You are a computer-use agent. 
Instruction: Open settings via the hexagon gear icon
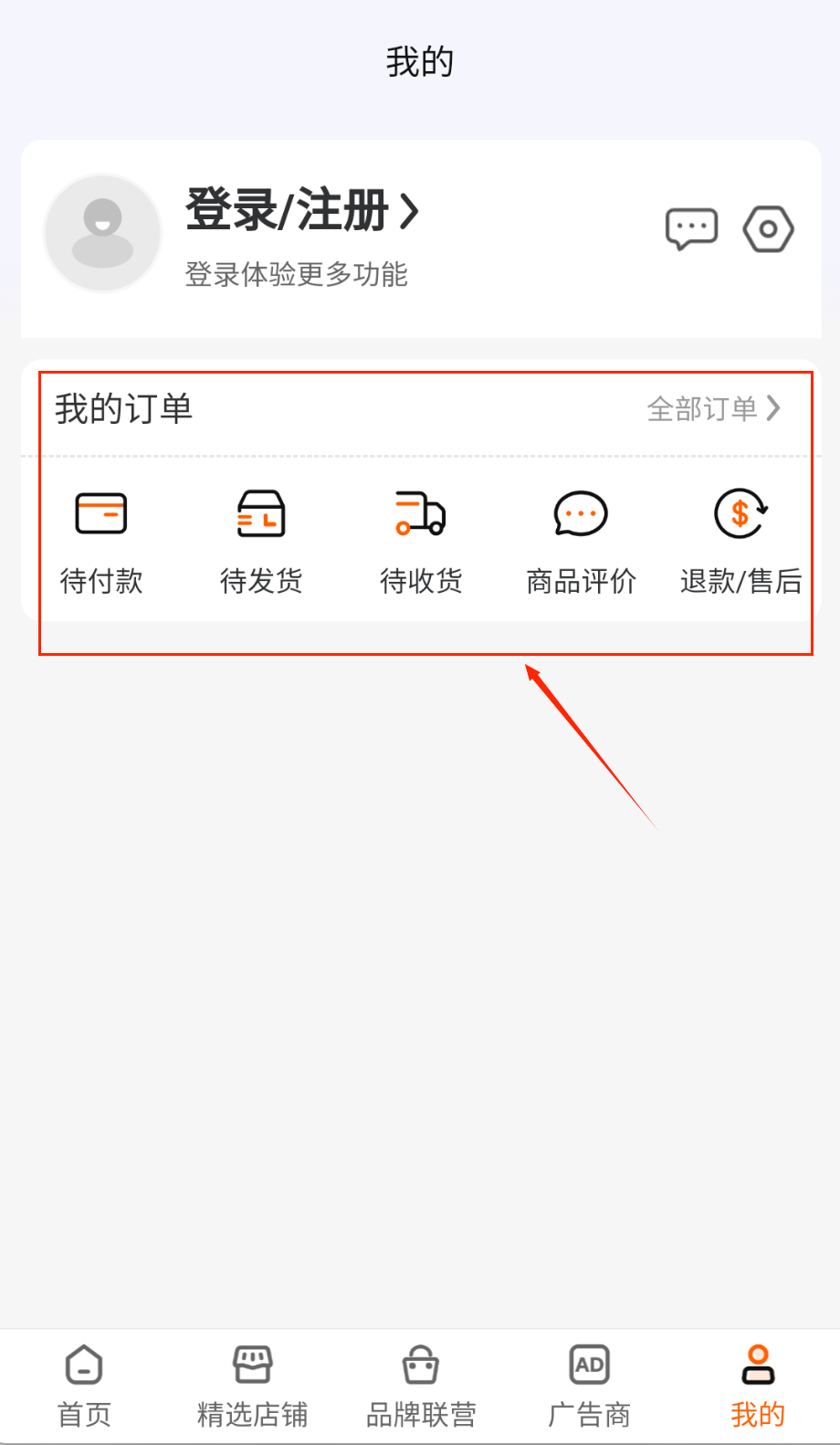(x=768, y=228)
